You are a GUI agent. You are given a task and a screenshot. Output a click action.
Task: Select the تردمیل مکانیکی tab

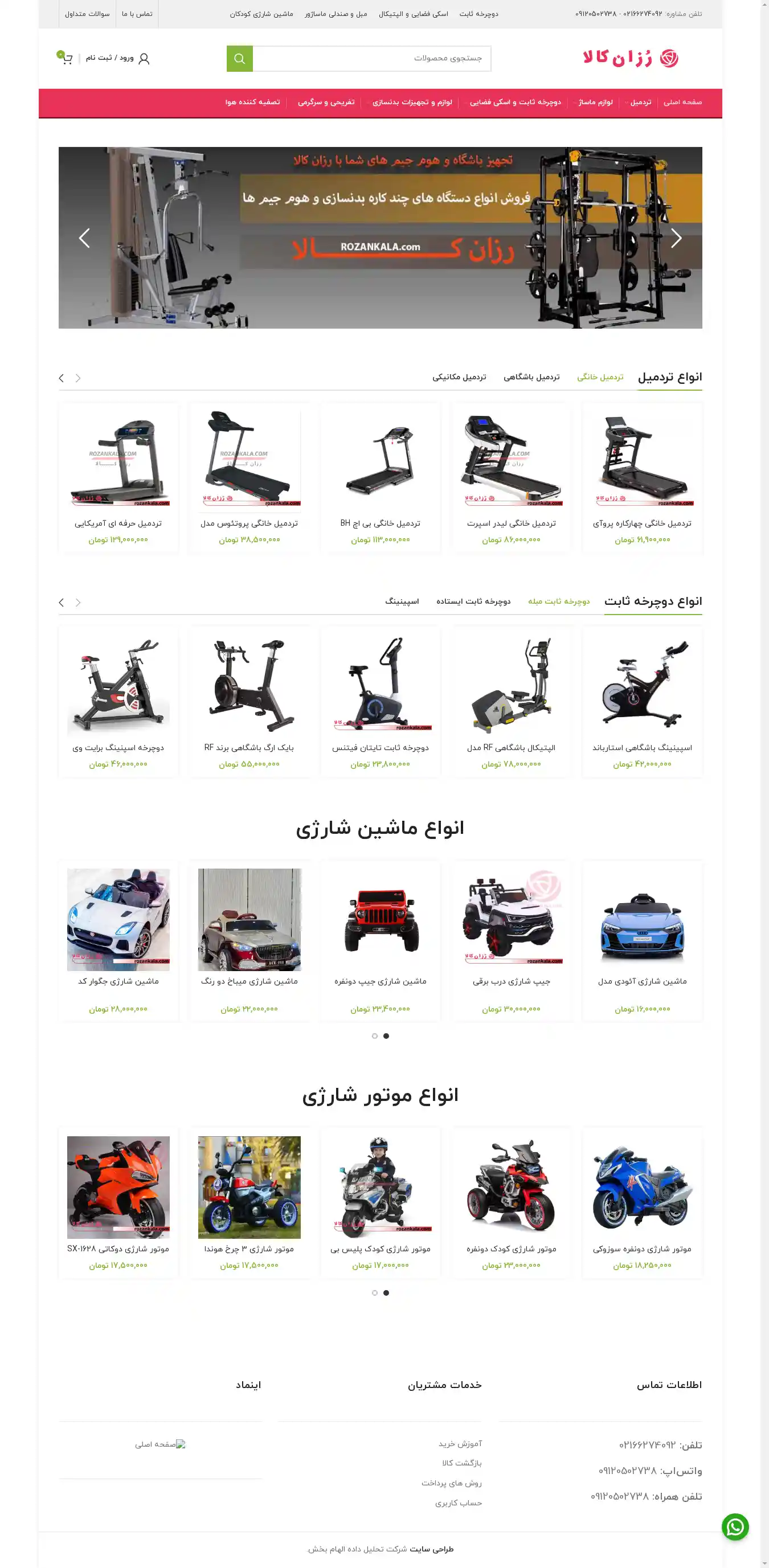(x=459, y=378)
